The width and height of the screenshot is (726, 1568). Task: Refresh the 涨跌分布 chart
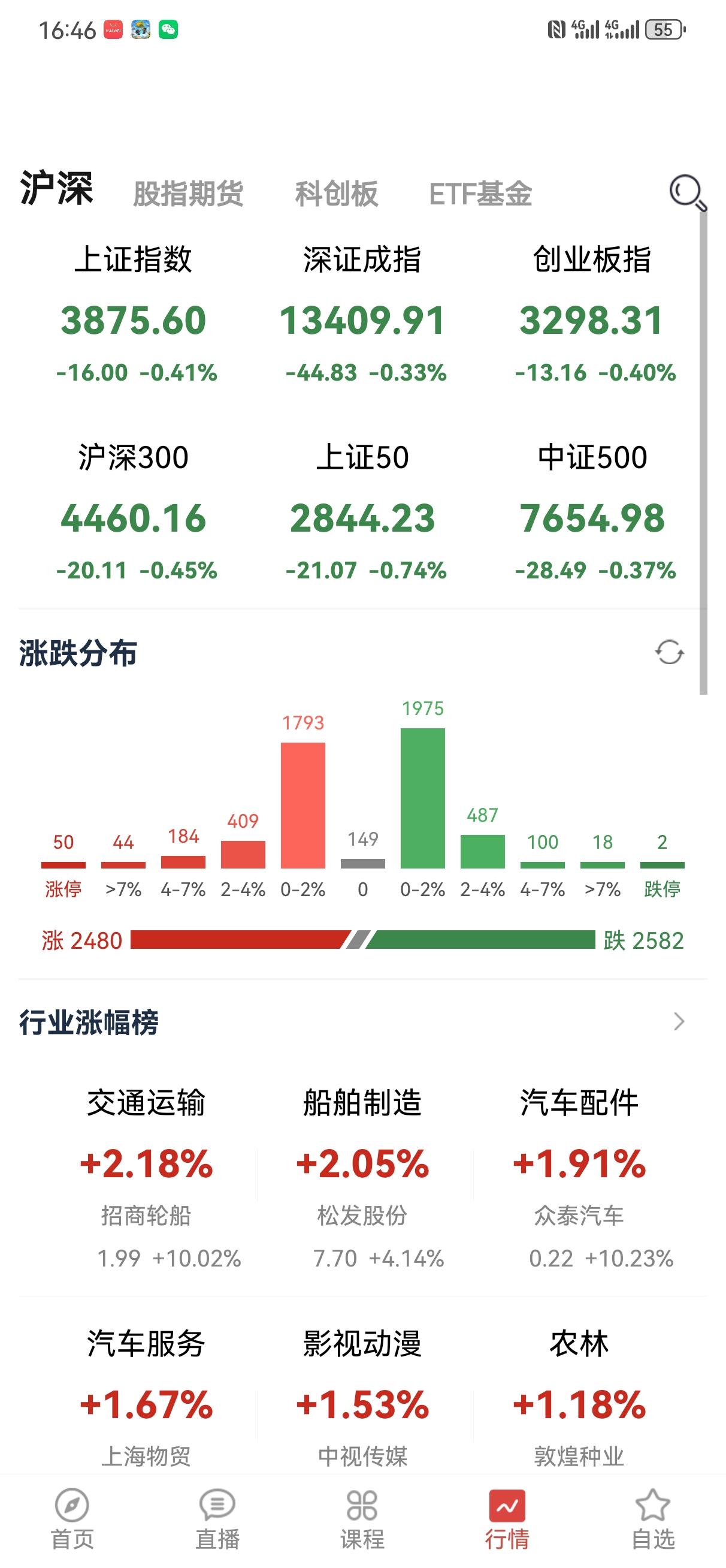[670, 653]
